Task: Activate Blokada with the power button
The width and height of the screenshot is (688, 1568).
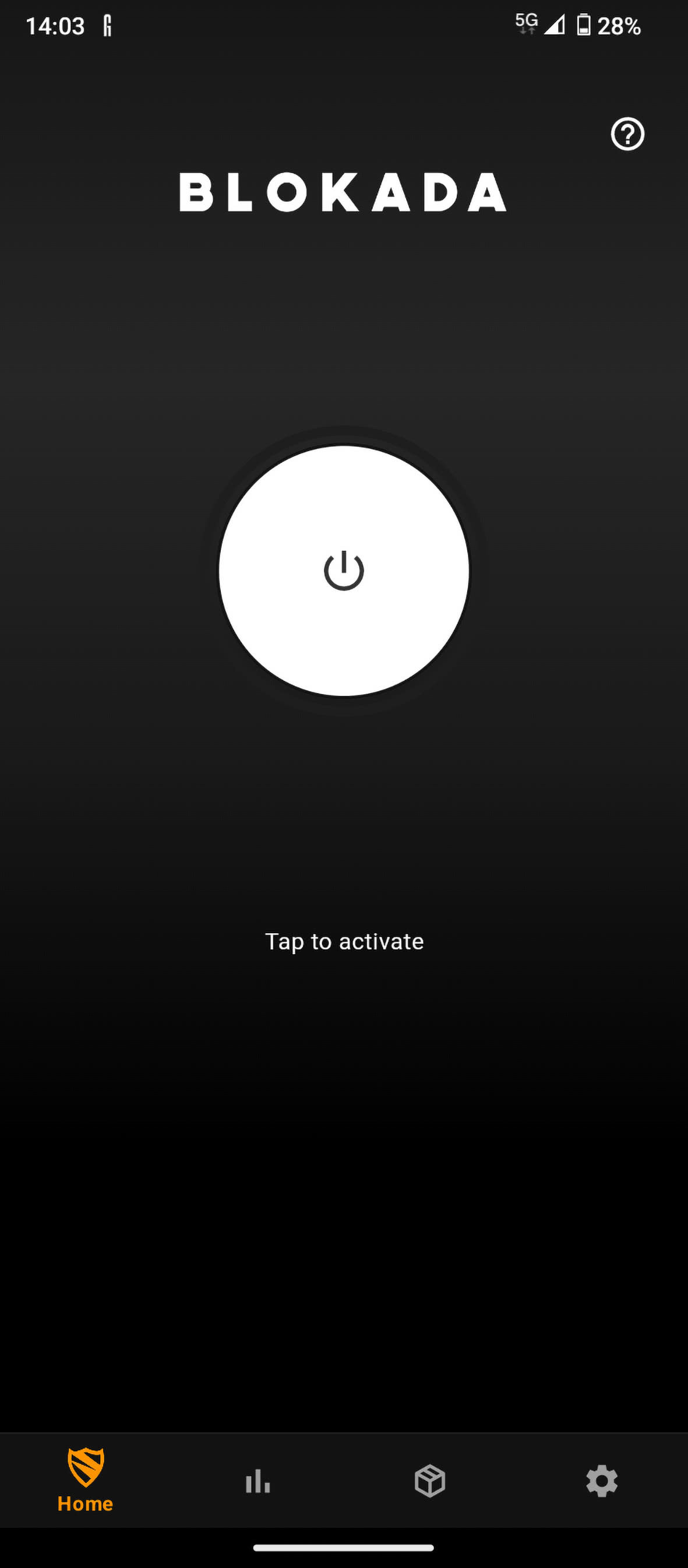Action: click(344, 570)
